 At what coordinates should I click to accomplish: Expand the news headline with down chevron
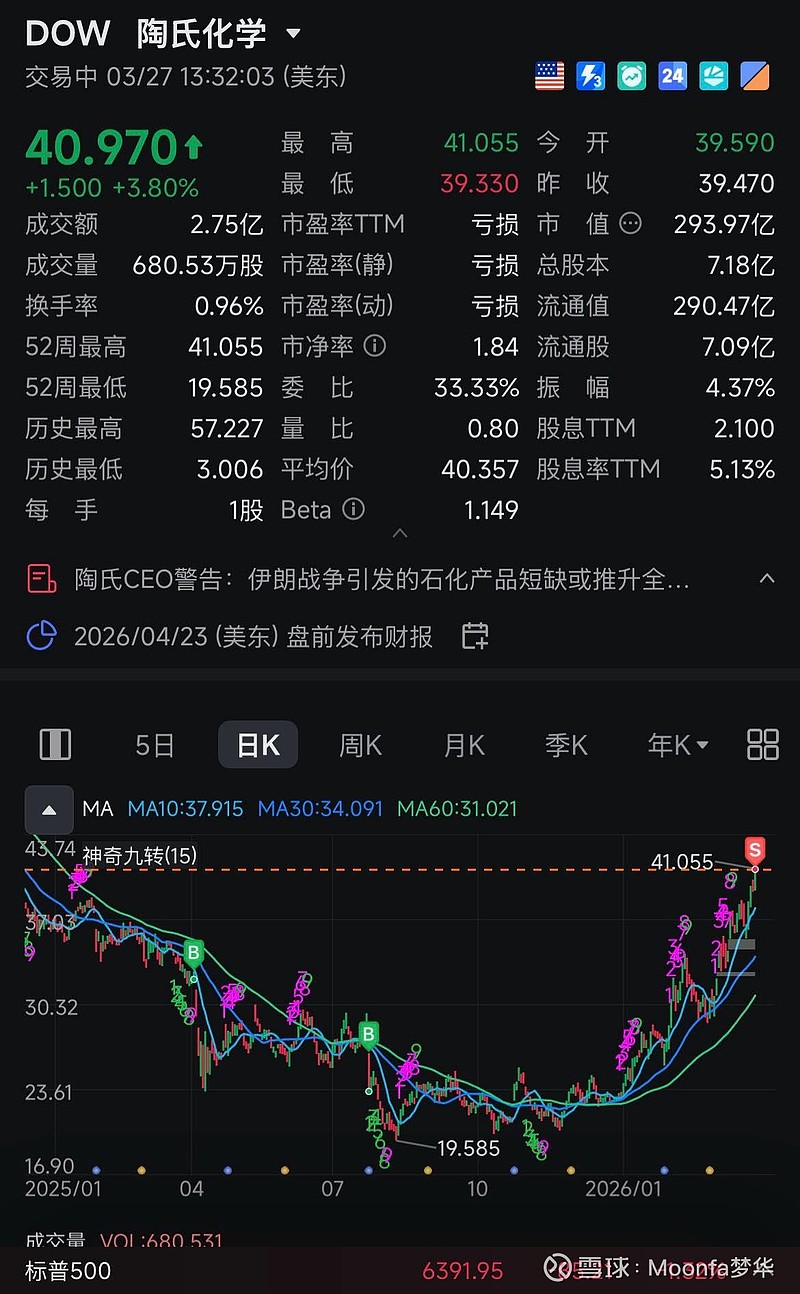point(768,578)
